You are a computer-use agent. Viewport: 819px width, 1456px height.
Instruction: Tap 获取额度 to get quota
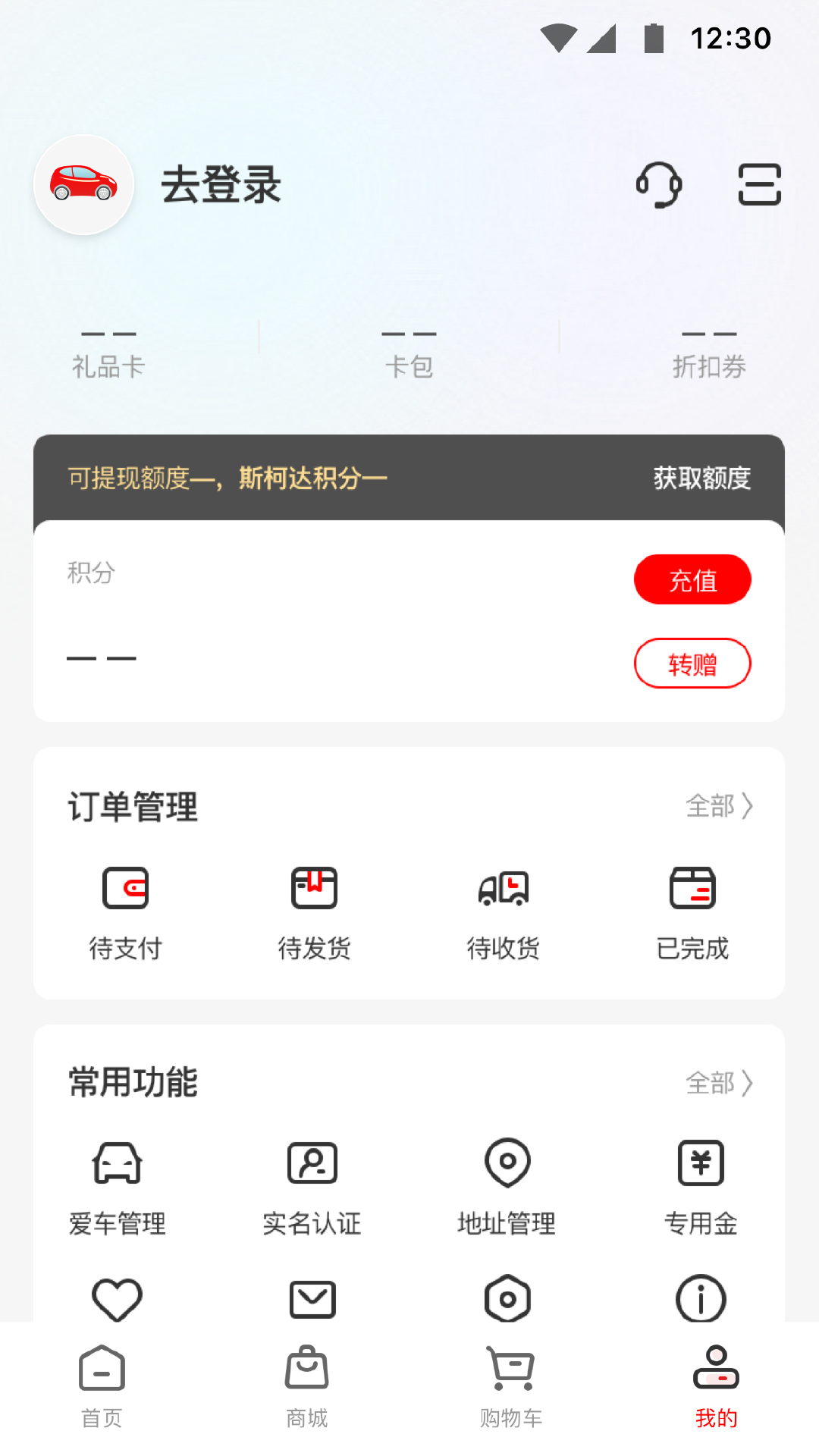coord(702,478)
